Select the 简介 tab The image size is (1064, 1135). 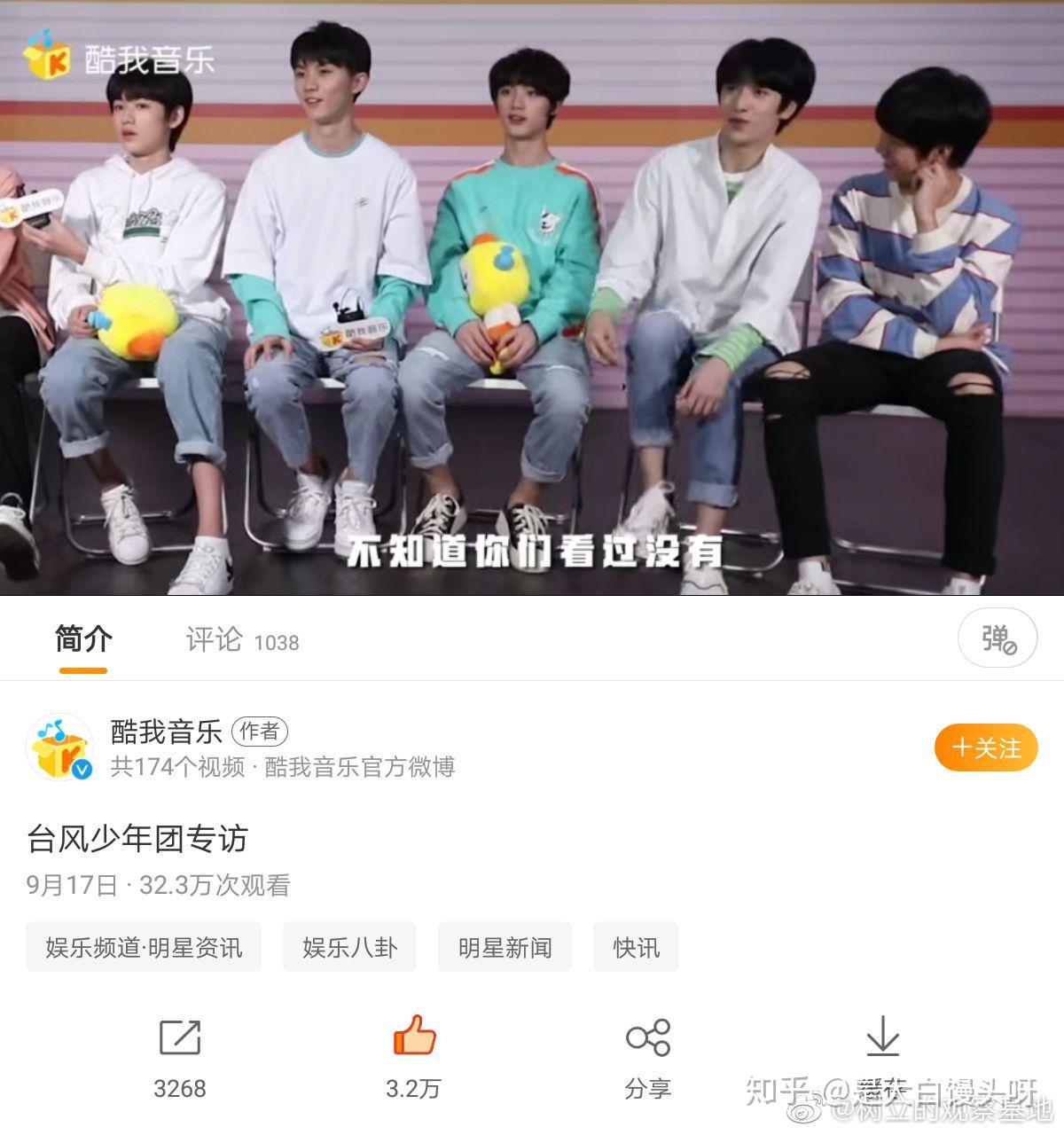click(x=83, y=639)
